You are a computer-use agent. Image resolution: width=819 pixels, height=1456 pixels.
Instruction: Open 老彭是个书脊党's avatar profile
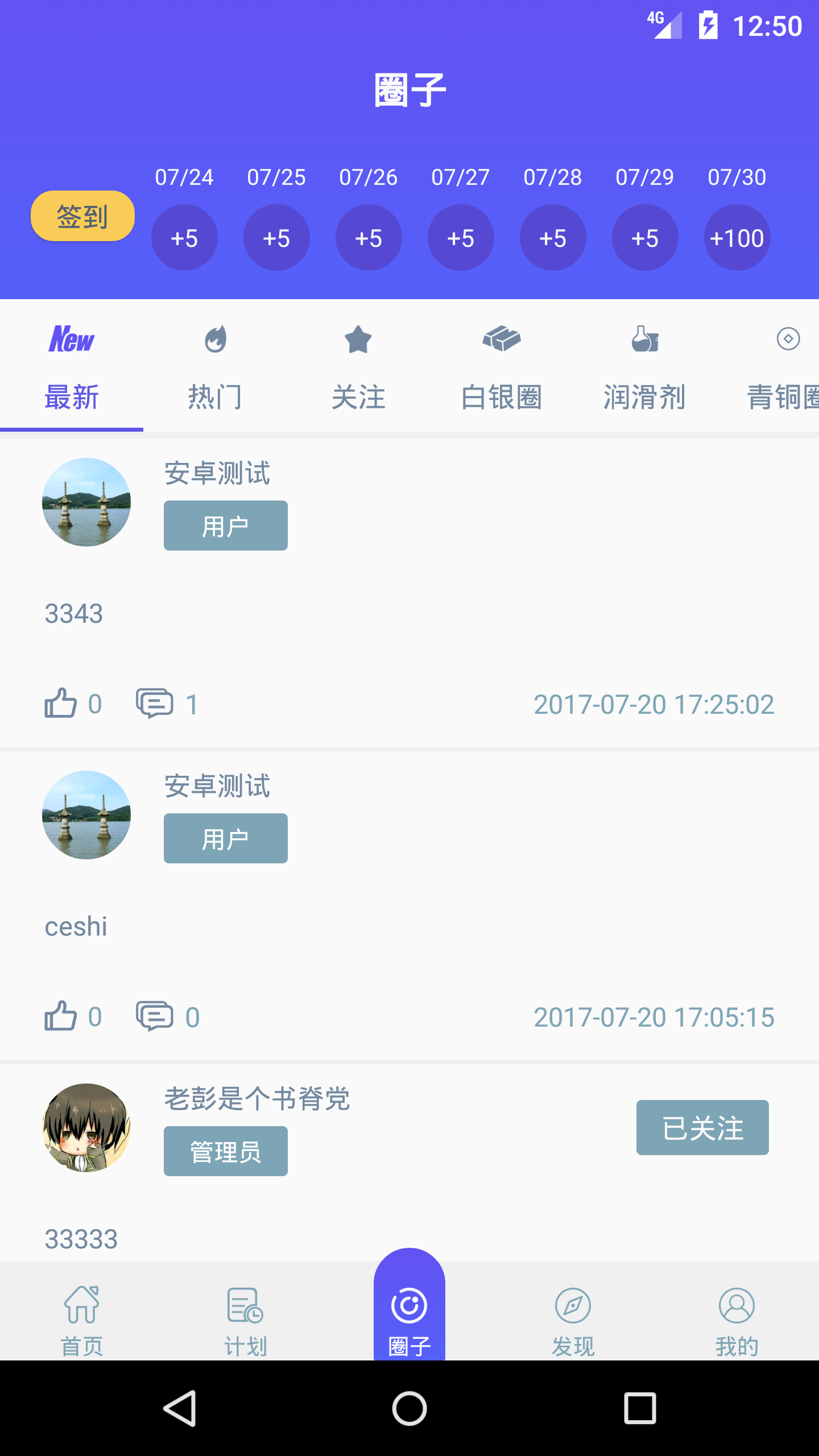tap(86, 1127)
